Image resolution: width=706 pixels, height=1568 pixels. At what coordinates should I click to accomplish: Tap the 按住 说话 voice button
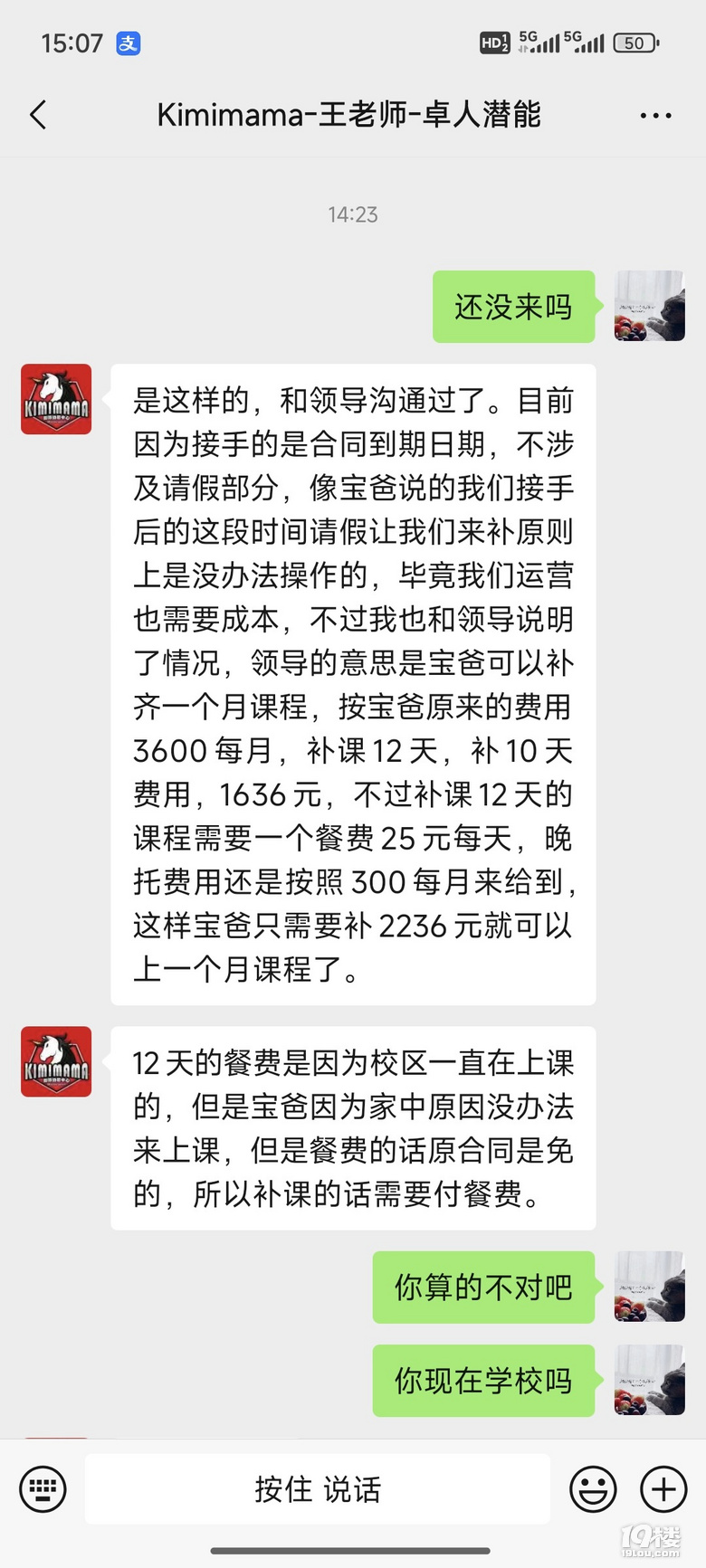(318, 1488)
